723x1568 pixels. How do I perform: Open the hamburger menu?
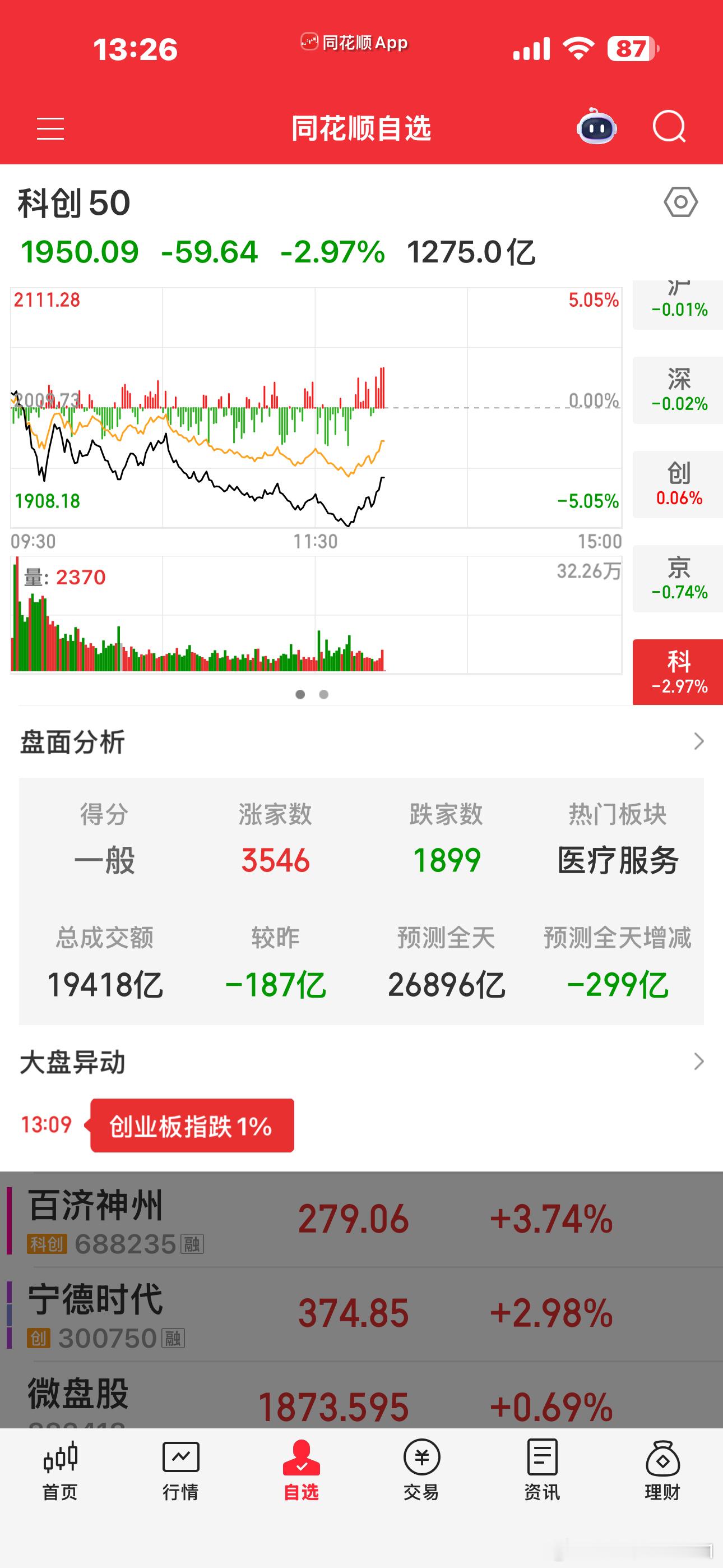click(x=50, y=128)
